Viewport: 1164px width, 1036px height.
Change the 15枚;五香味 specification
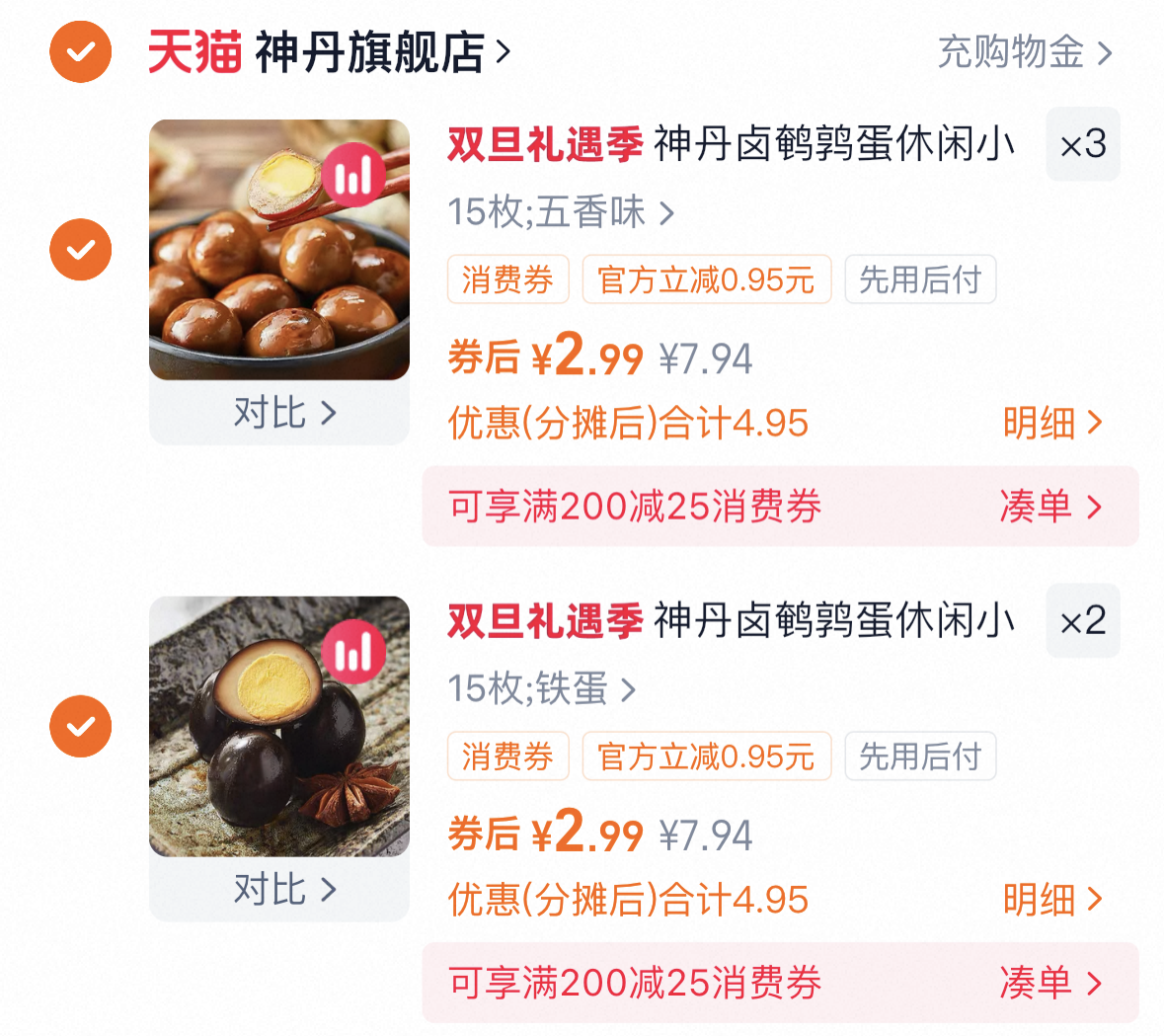tap(560, 212)
